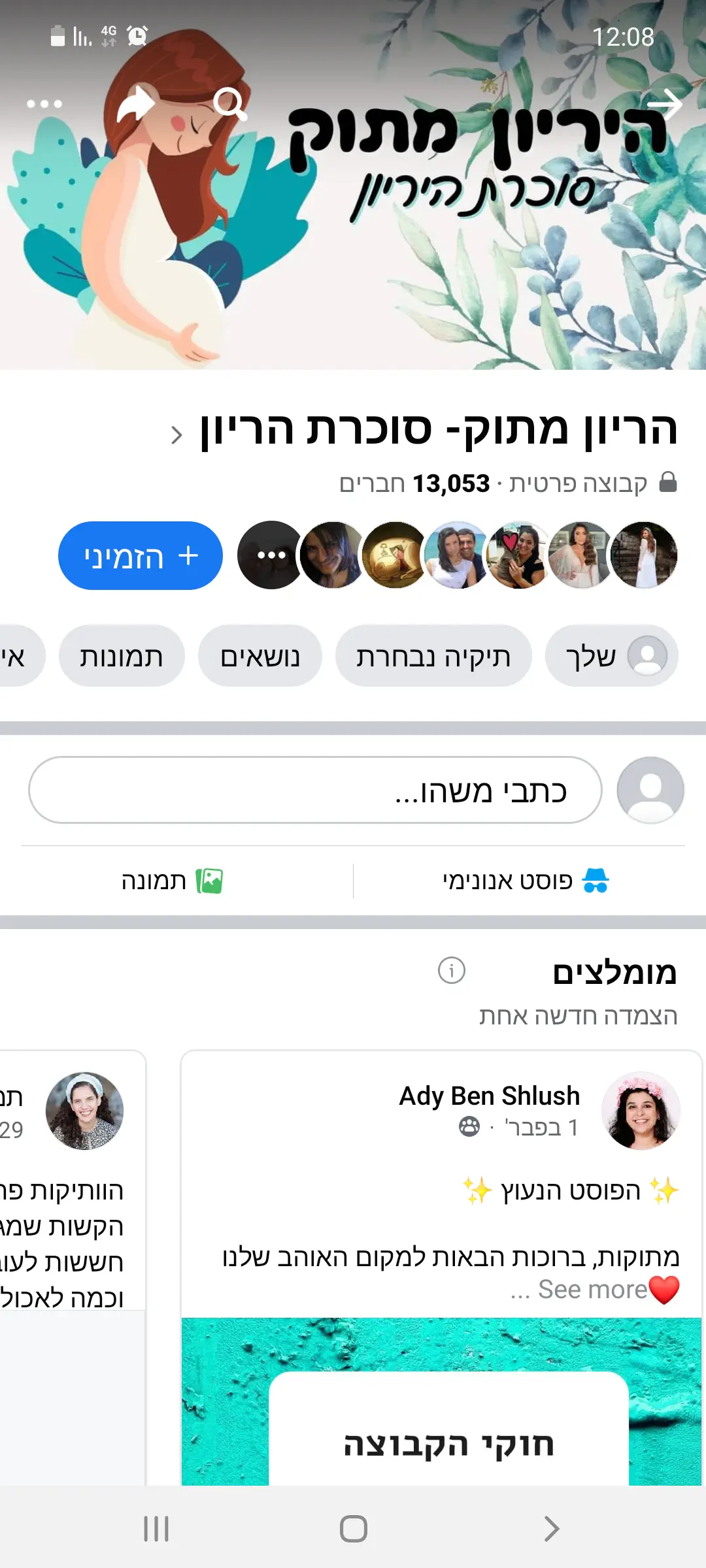
Task: Select the שלך chip
Action: tap(612, 655)
